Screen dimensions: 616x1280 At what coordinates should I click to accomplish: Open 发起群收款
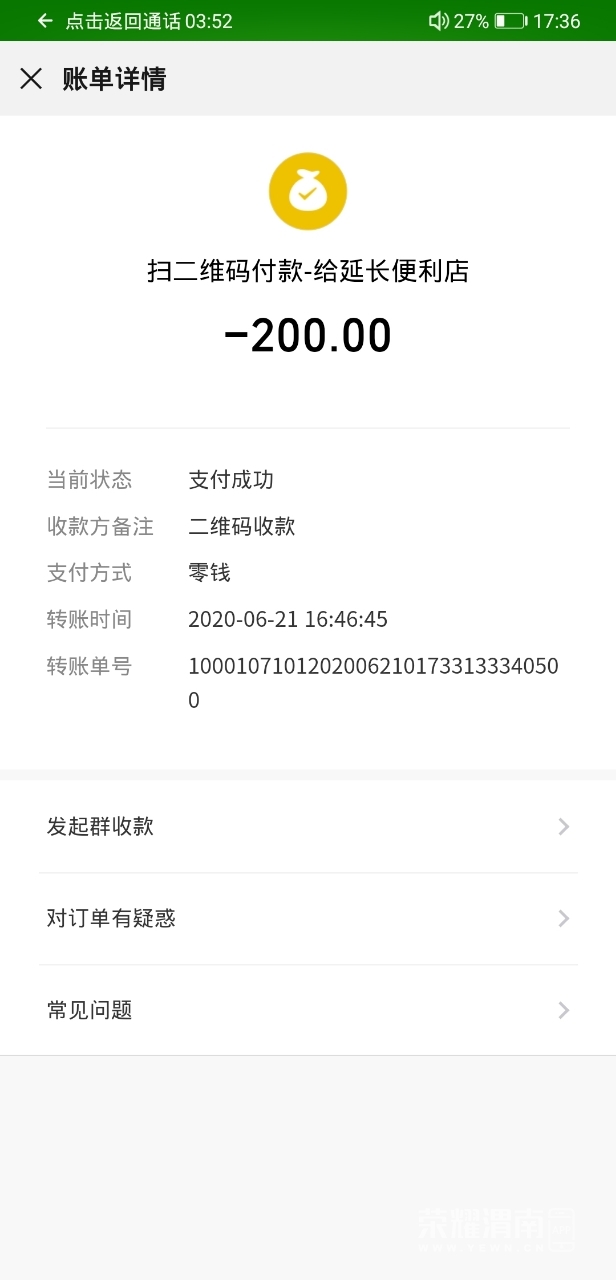(x=308, y=827)
